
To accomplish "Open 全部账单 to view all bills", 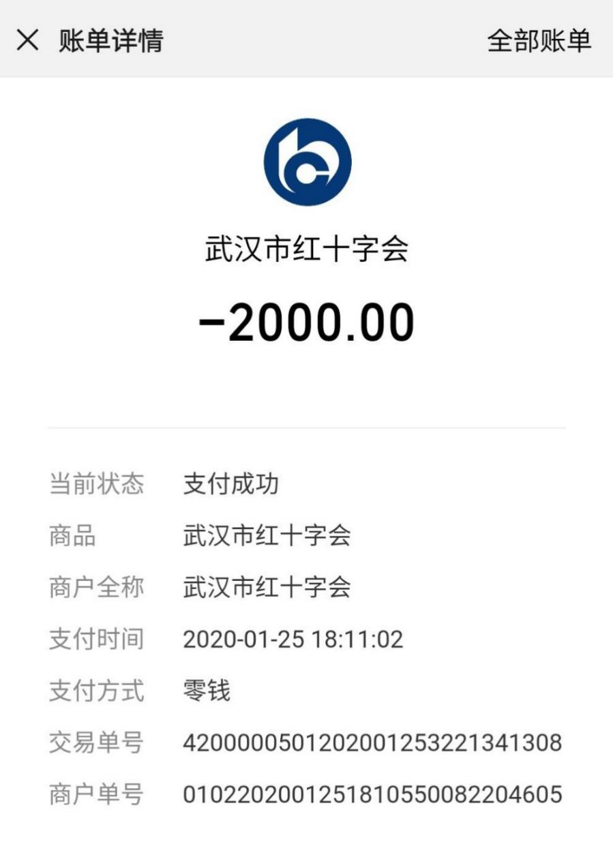I will click(x=539, y=40).
